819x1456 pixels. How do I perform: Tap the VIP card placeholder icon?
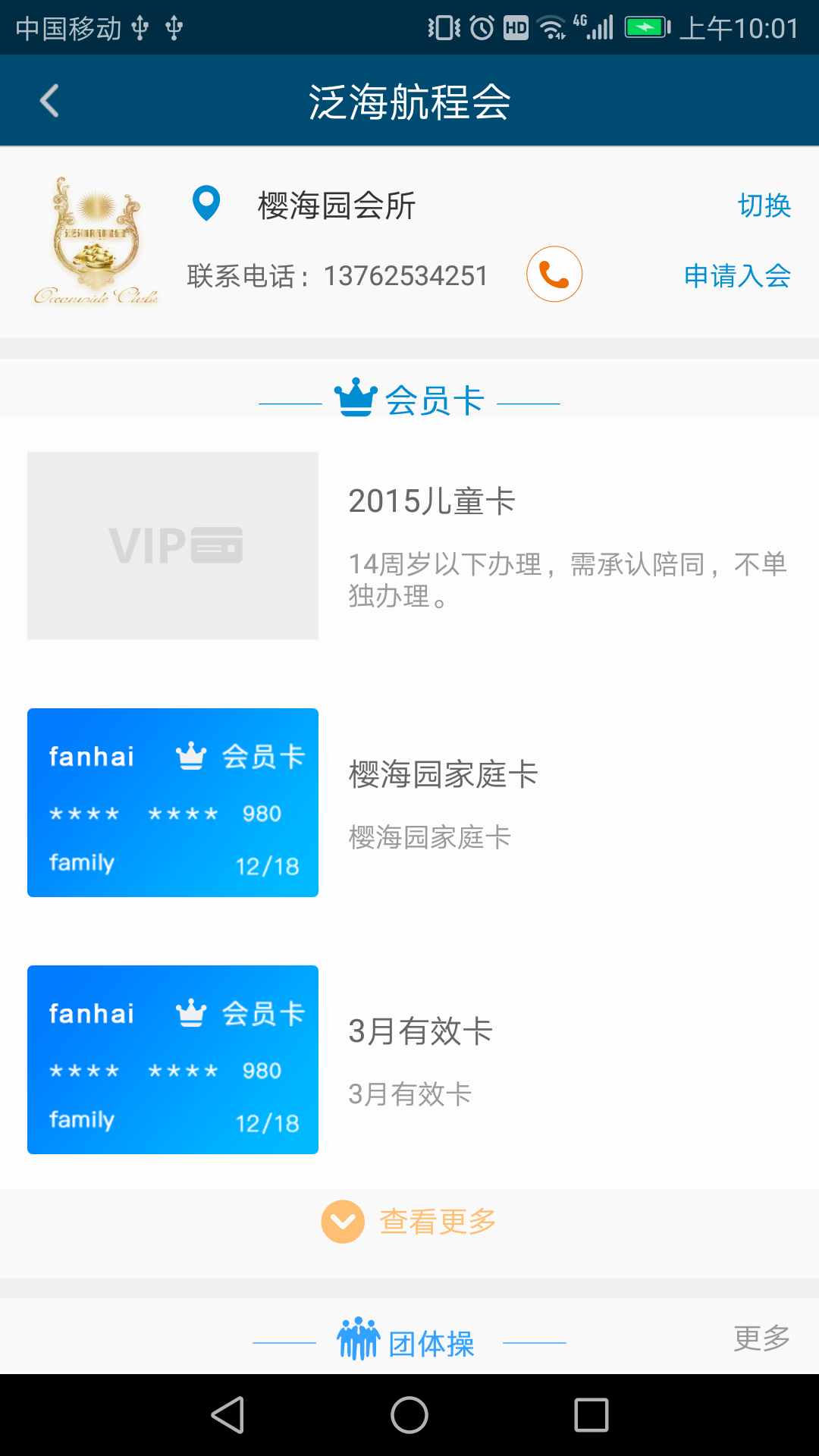click(x=173, y=545)
